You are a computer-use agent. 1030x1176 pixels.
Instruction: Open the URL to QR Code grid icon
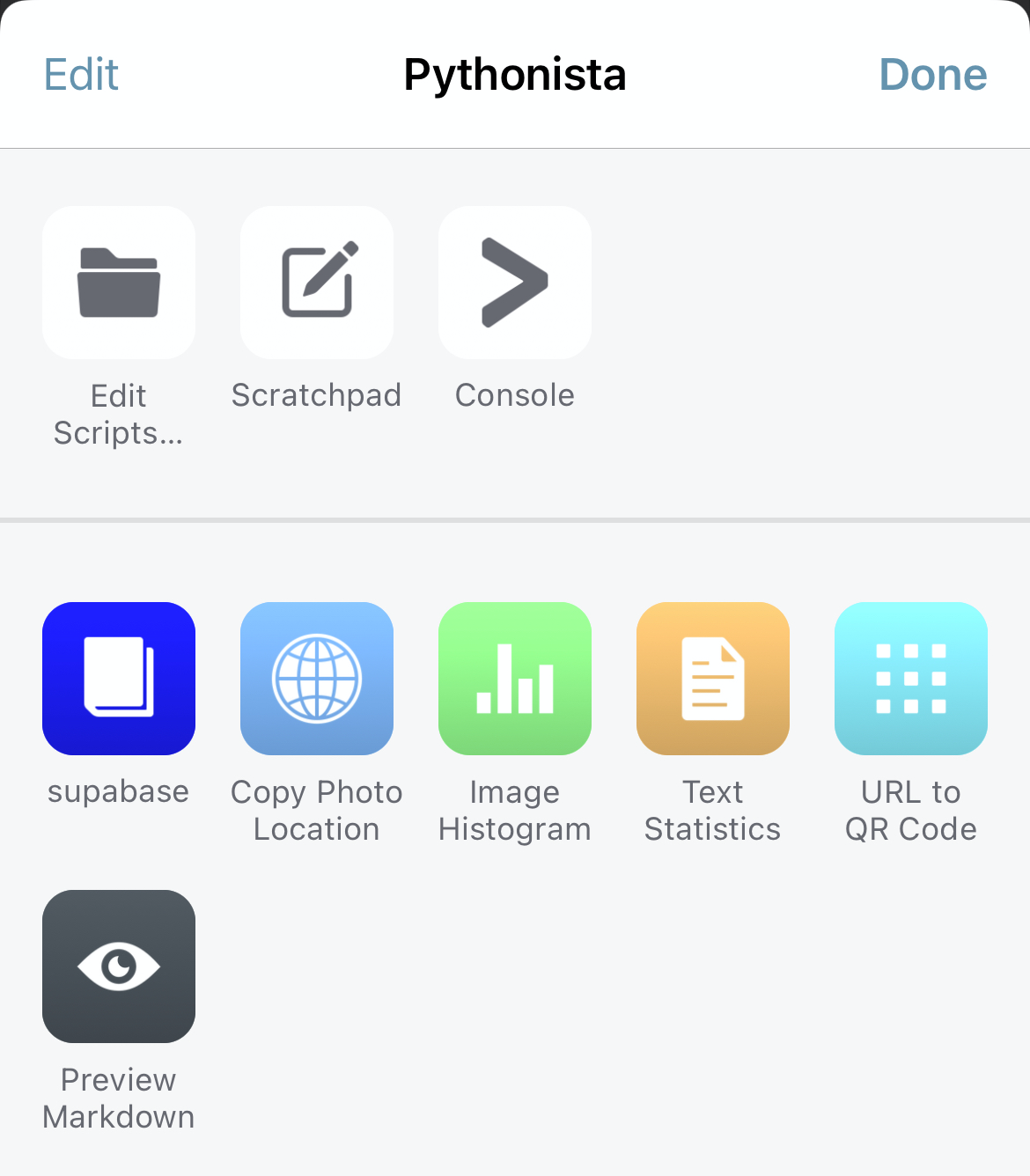[x=910, y=679]
